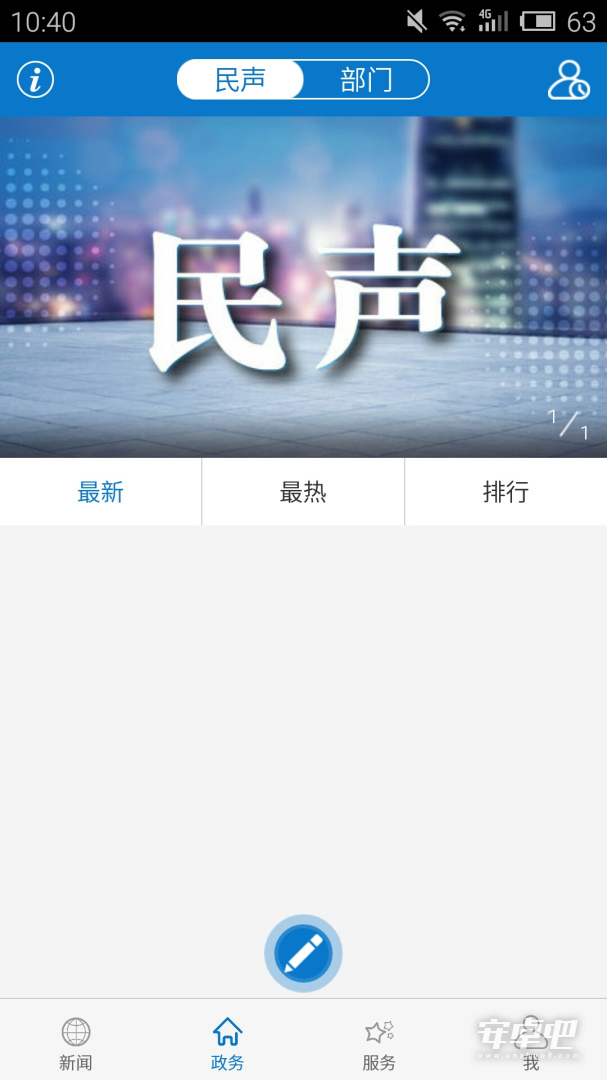The image size is (607, 1080).
Task: Go to the 新闻 tab
Action: pyautogui.click(x=76, y=1043)
